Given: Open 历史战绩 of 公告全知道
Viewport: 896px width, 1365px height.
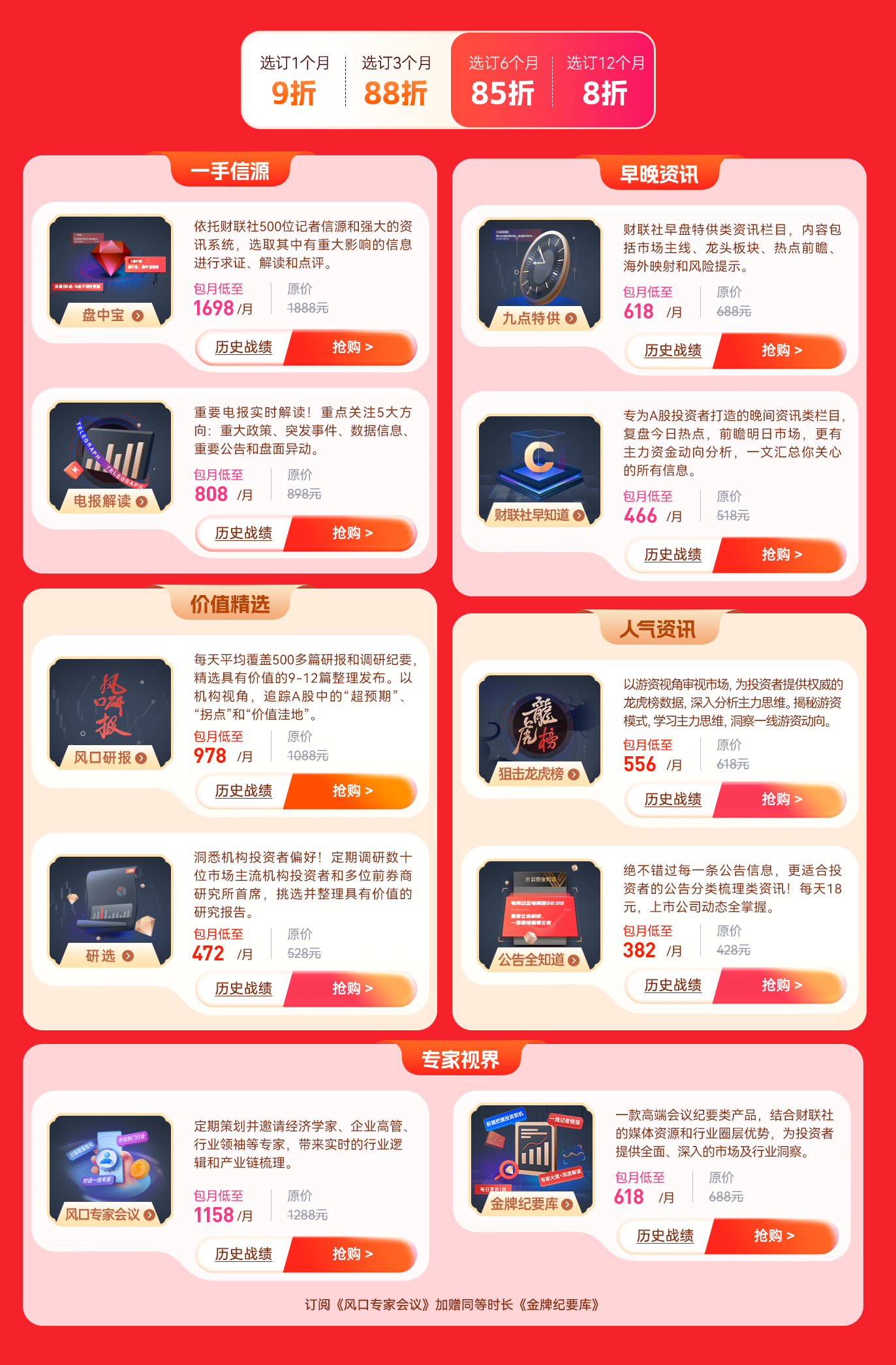Looking at the screenshot, I should (673, 985).
